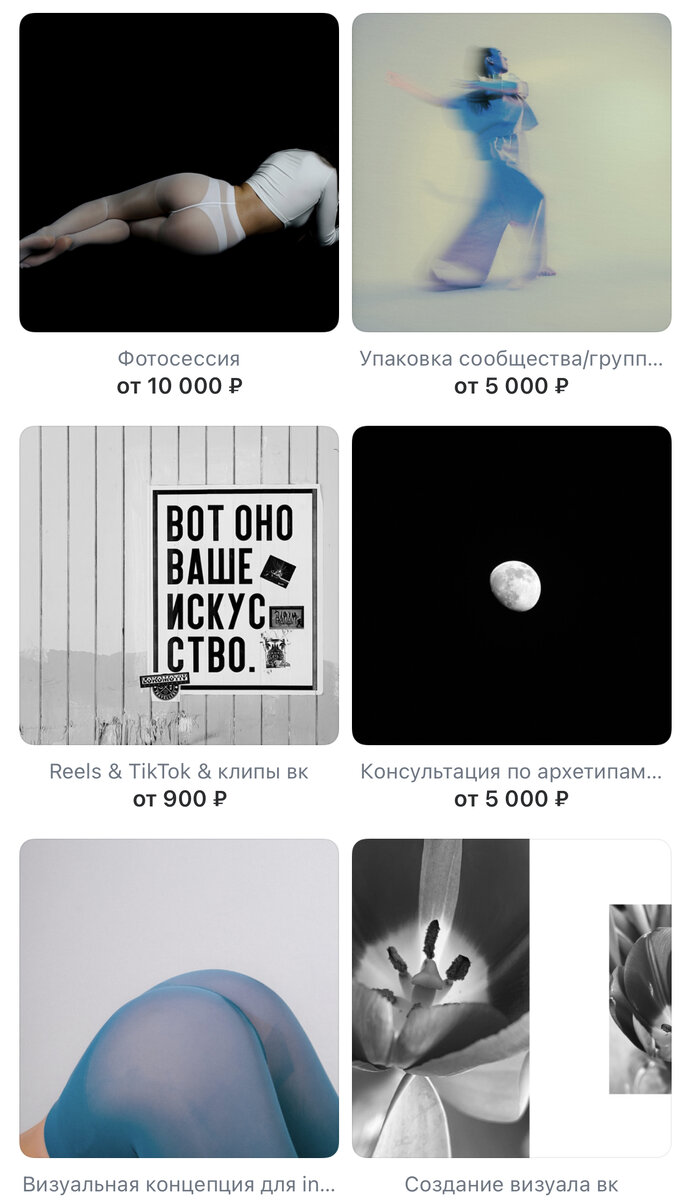Open the Создание визуала вк card
The image size is (691, 1200).
(511, 998)
